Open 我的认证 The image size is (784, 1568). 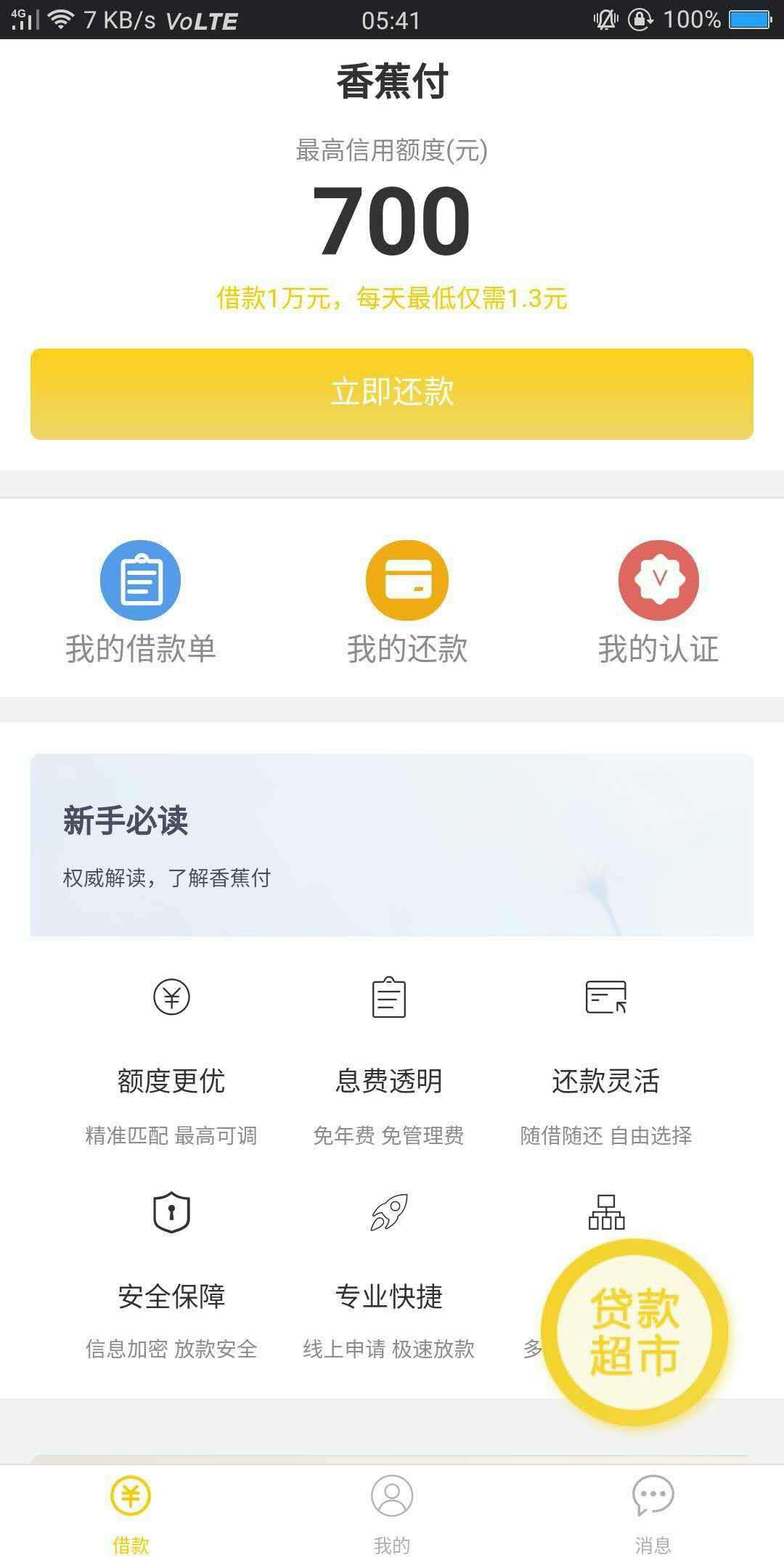click(x=658, y=603)
